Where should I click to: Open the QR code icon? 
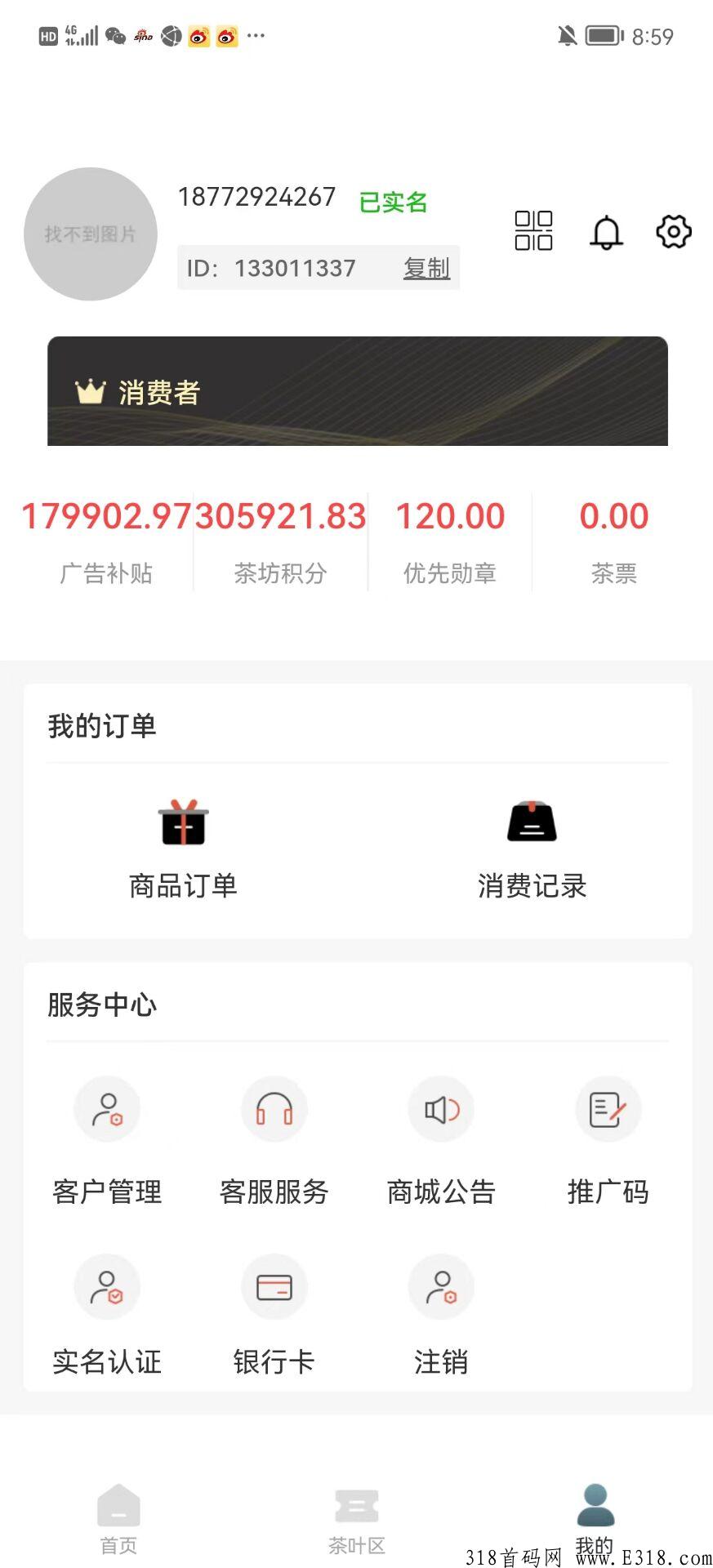tap(533, 231)
